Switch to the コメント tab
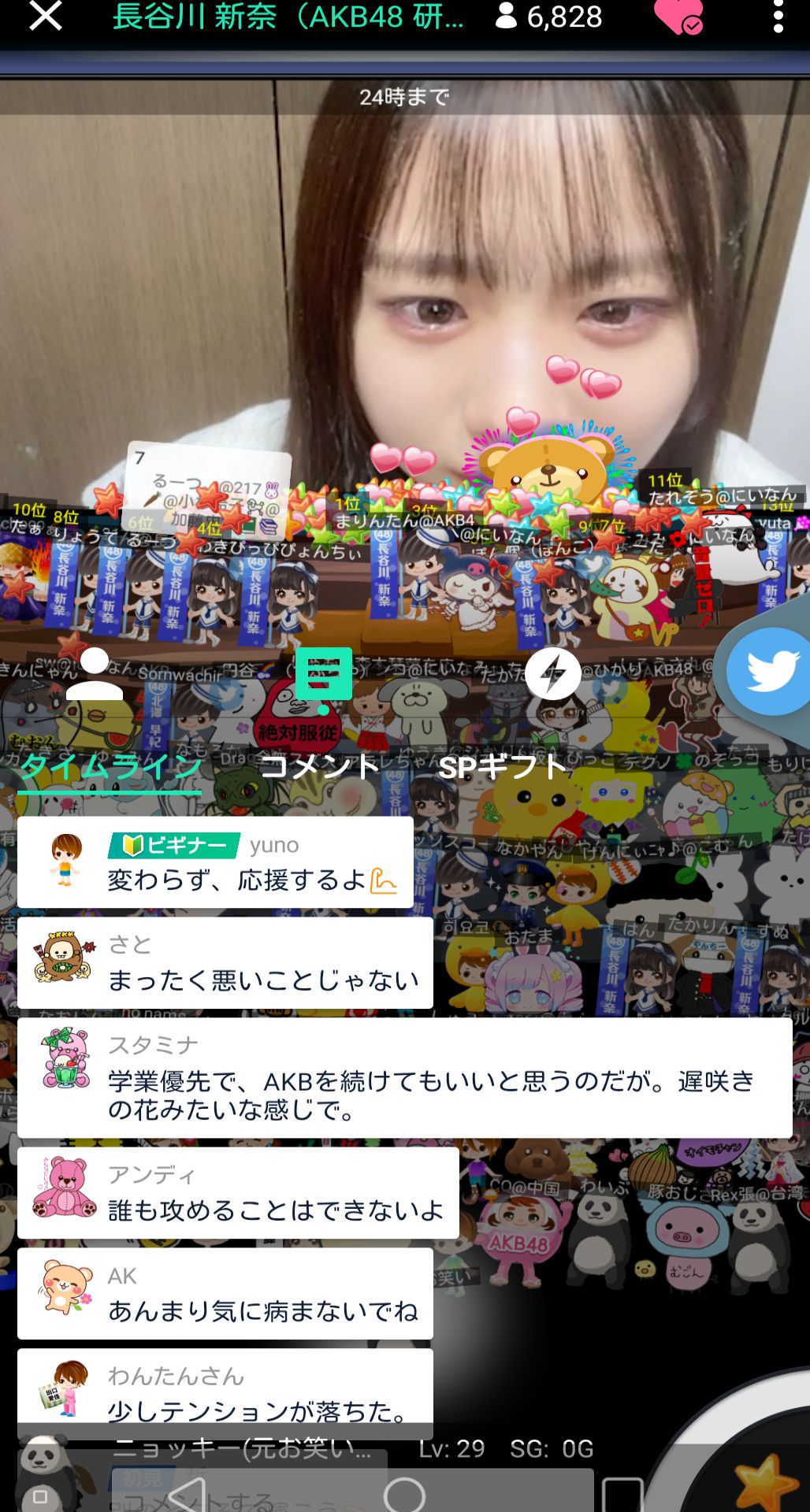Screen dimensions: 810x1512 pos(319,766)
